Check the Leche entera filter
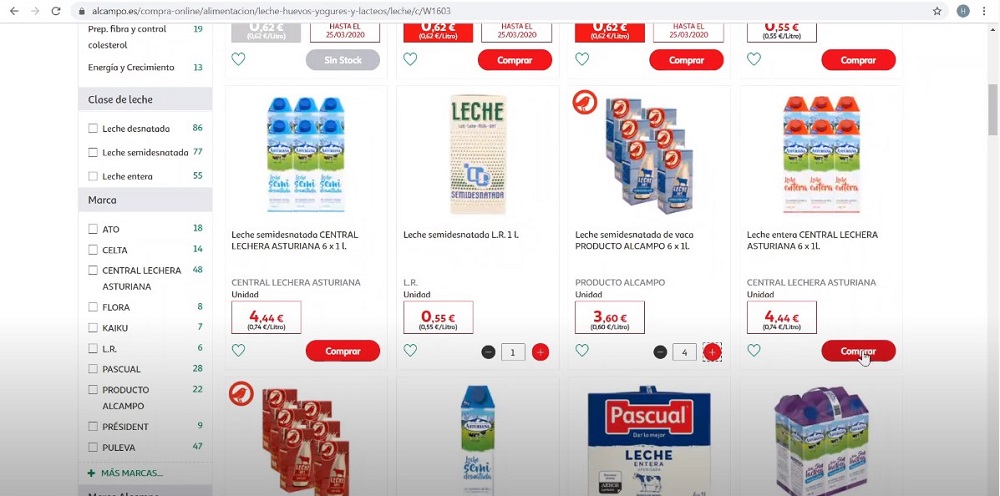Image resolution: width=1000 pixels, height=496 pixels. click(x=93, y=177)
